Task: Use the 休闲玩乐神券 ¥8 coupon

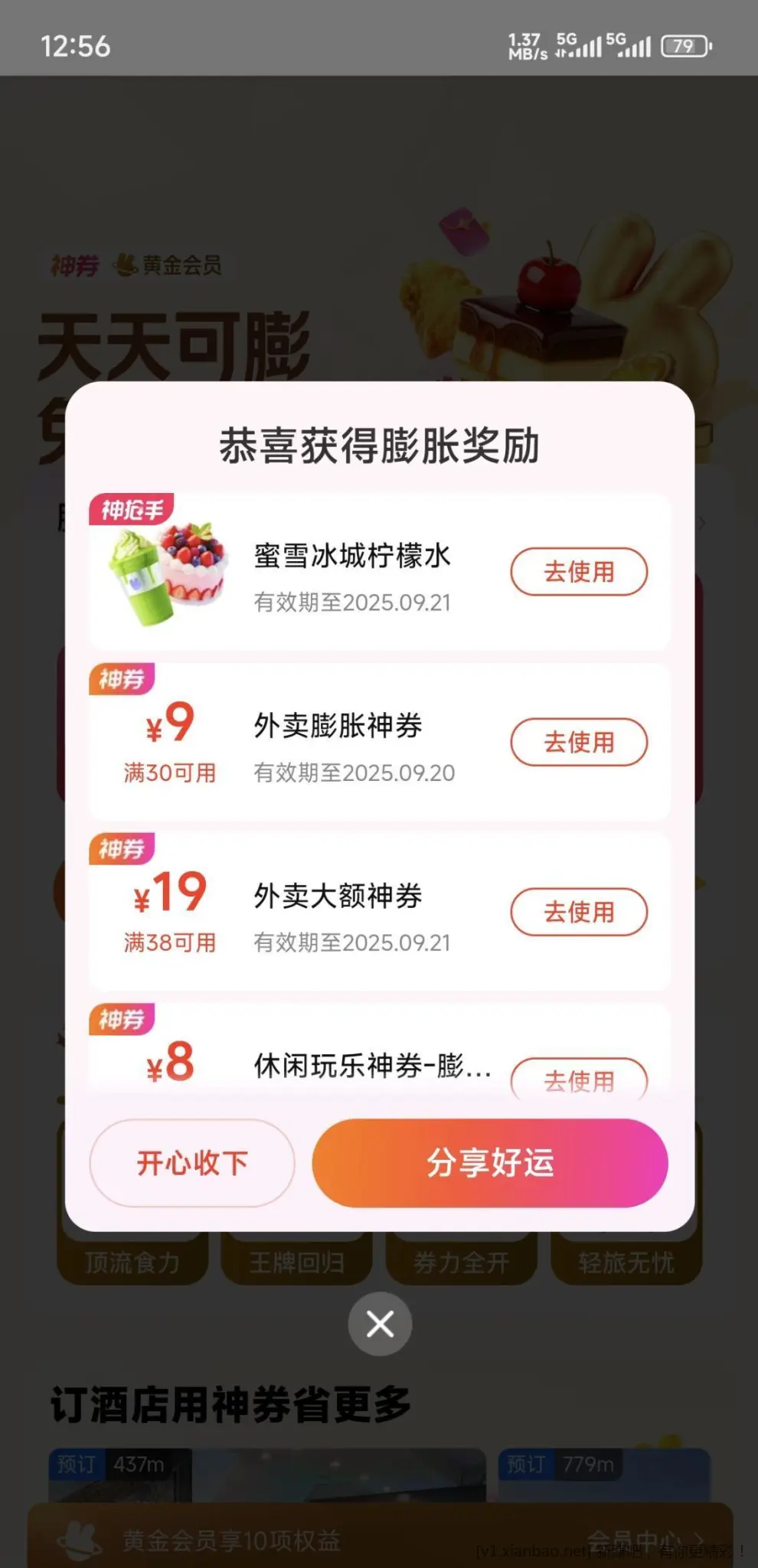Action: pyautogui.click(x=579, y=1079)
